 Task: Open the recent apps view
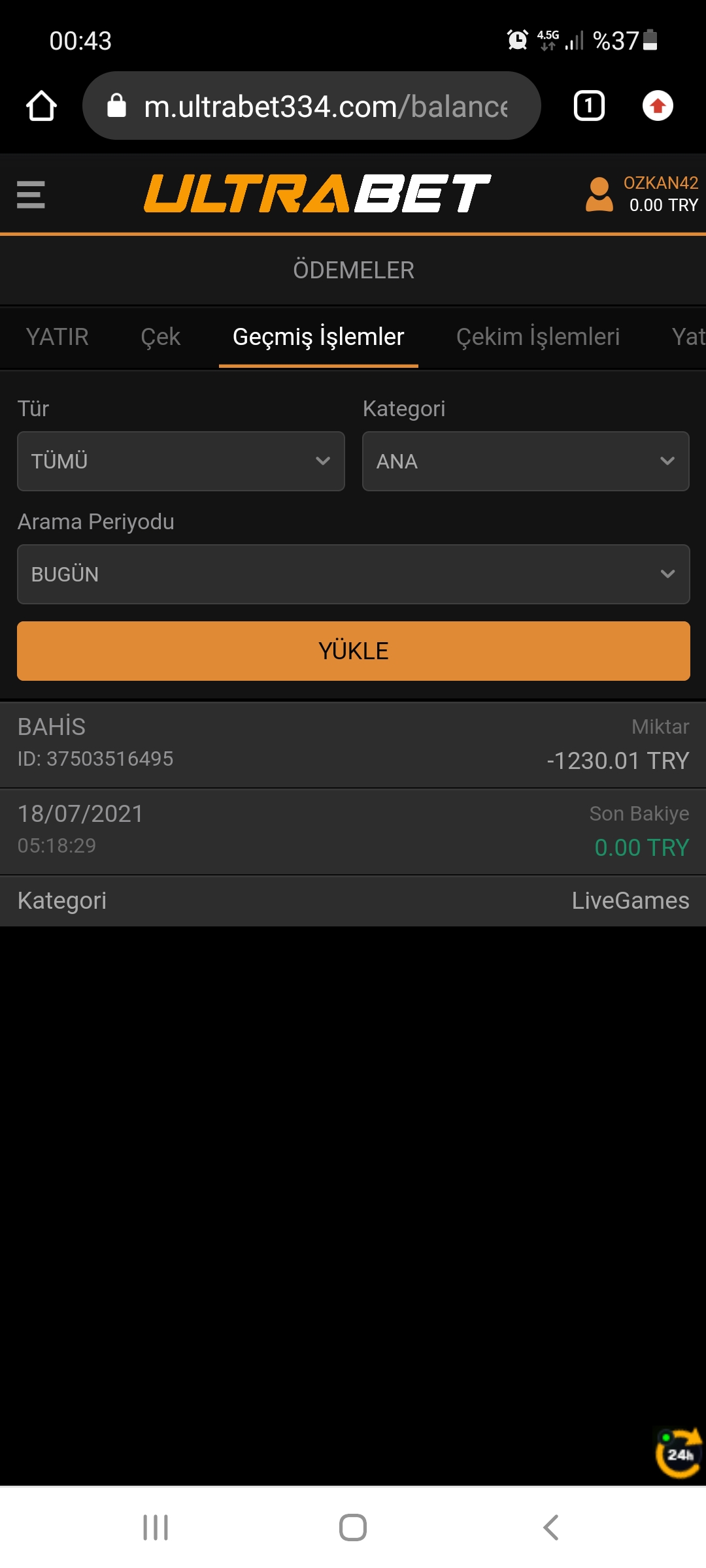[156, 1527]
